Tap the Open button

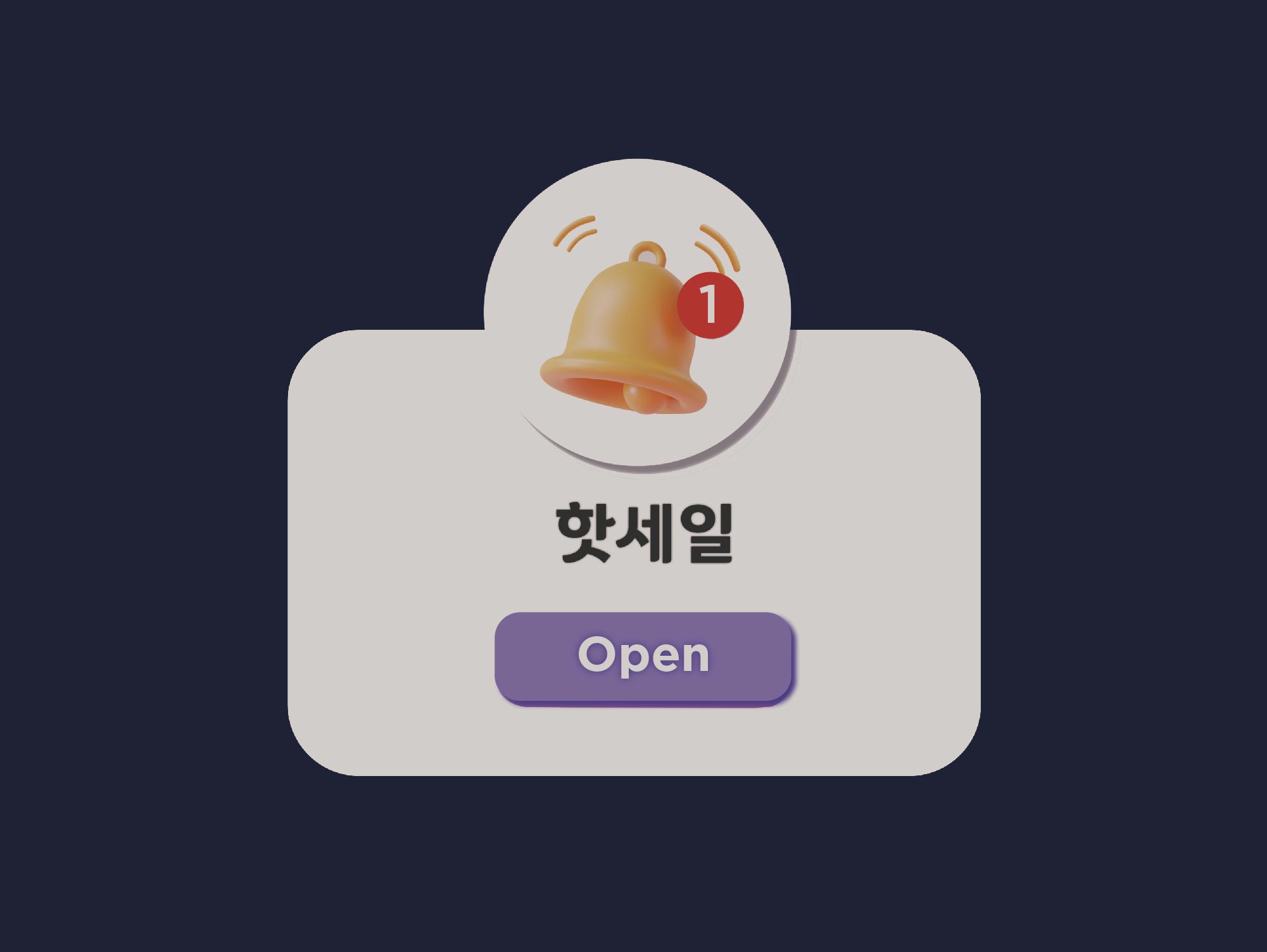[643, 657]
